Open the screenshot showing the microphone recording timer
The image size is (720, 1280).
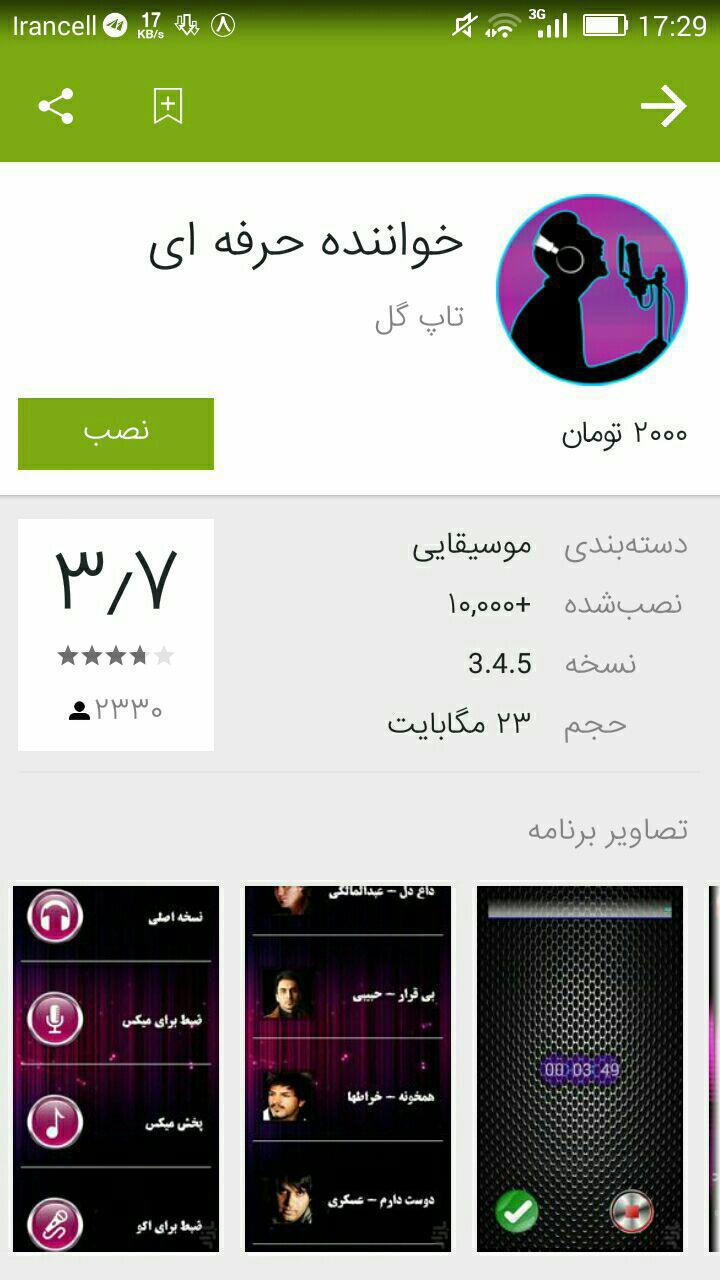point(580,1068)
